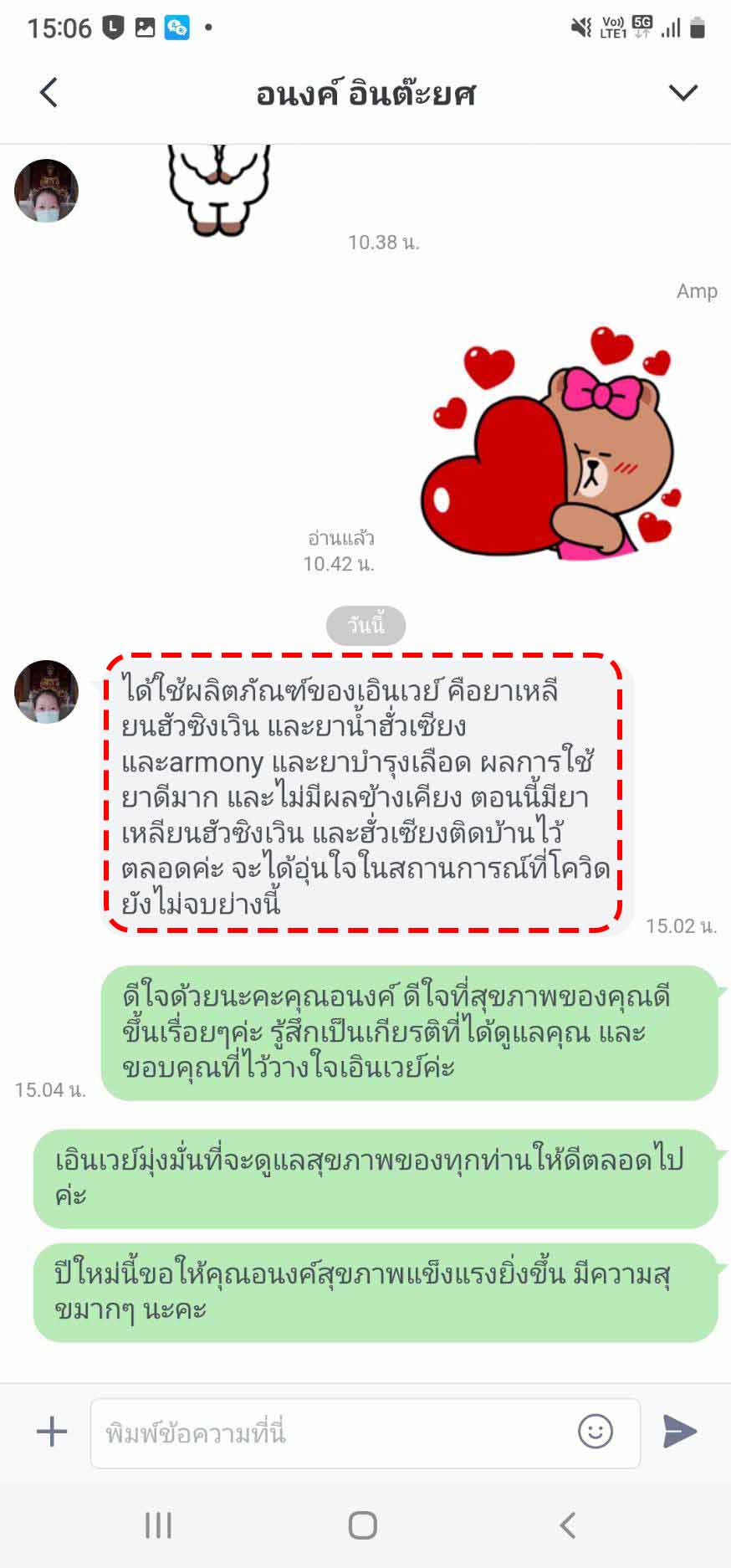
Task: Go to home screen via navigation bar
Action: 363,1524
